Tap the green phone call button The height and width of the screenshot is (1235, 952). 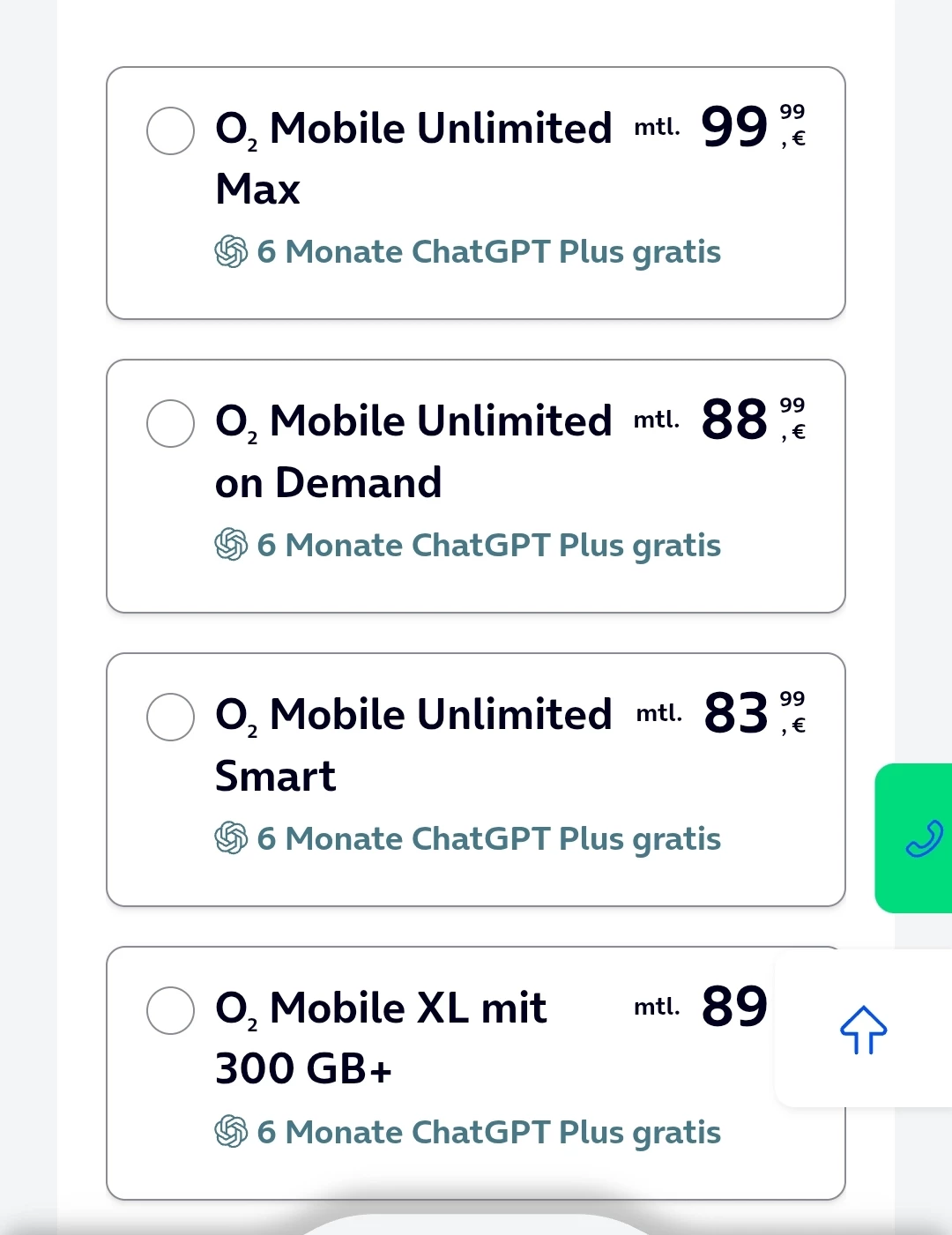tap(921, 838)
